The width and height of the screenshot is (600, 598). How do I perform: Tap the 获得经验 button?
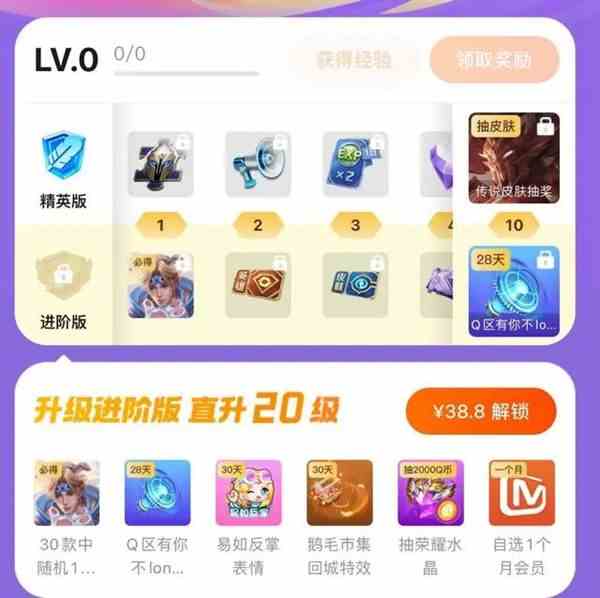click(x=354, y=61)
